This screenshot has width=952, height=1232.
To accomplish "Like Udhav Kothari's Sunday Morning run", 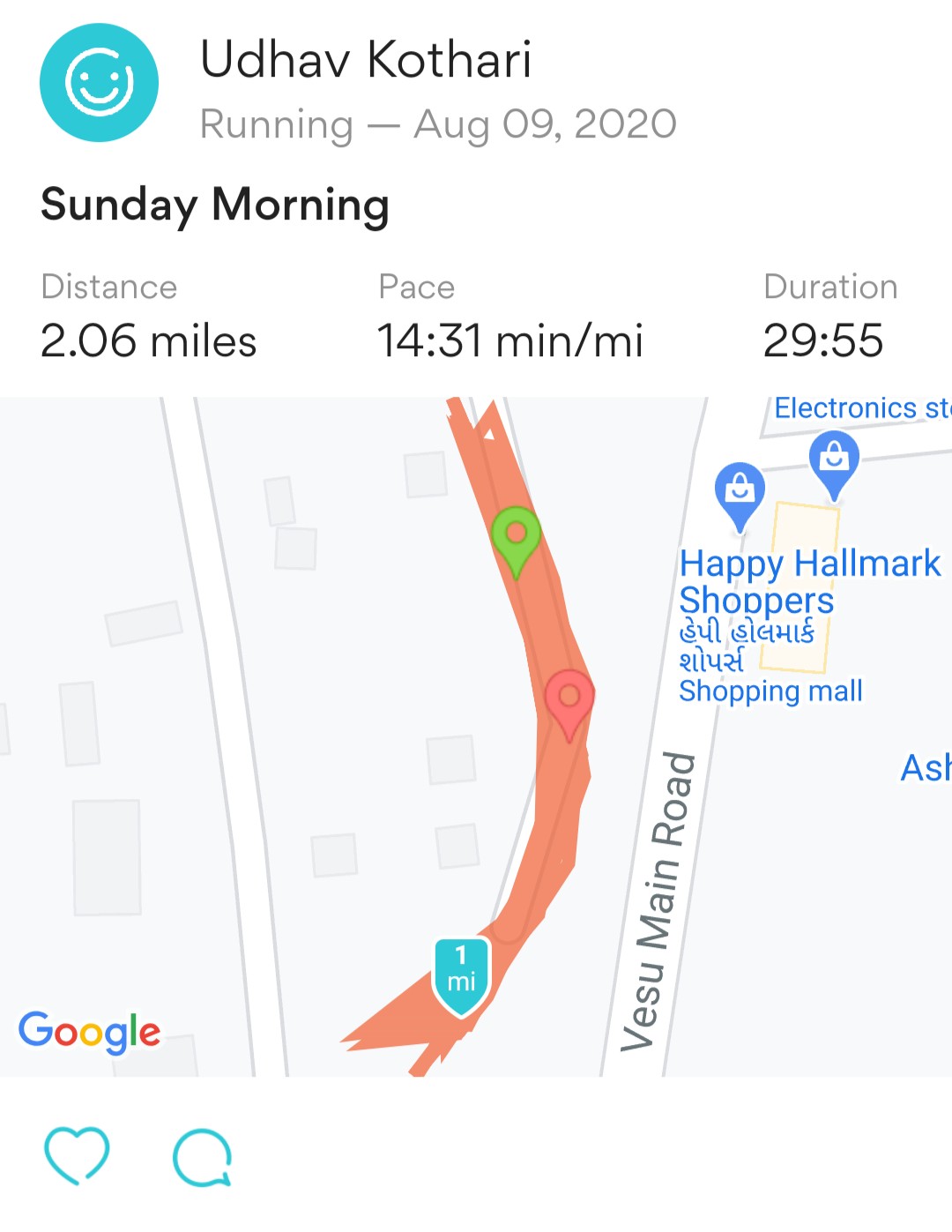I will point(77,1154).
